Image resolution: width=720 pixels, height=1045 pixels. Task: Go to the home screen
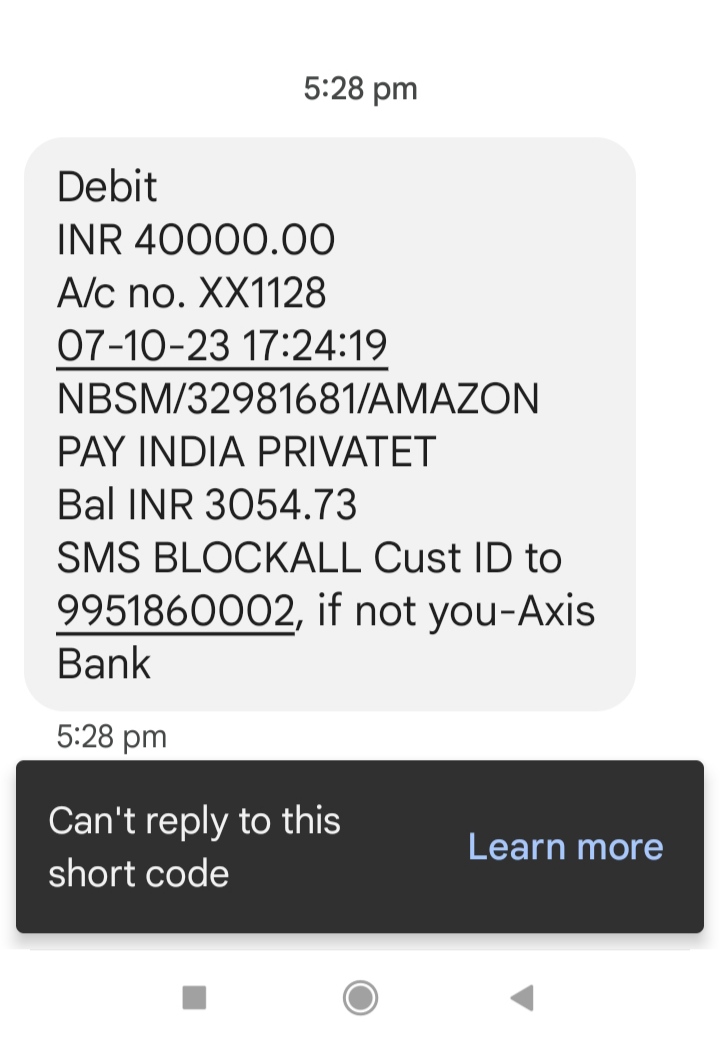360,997
